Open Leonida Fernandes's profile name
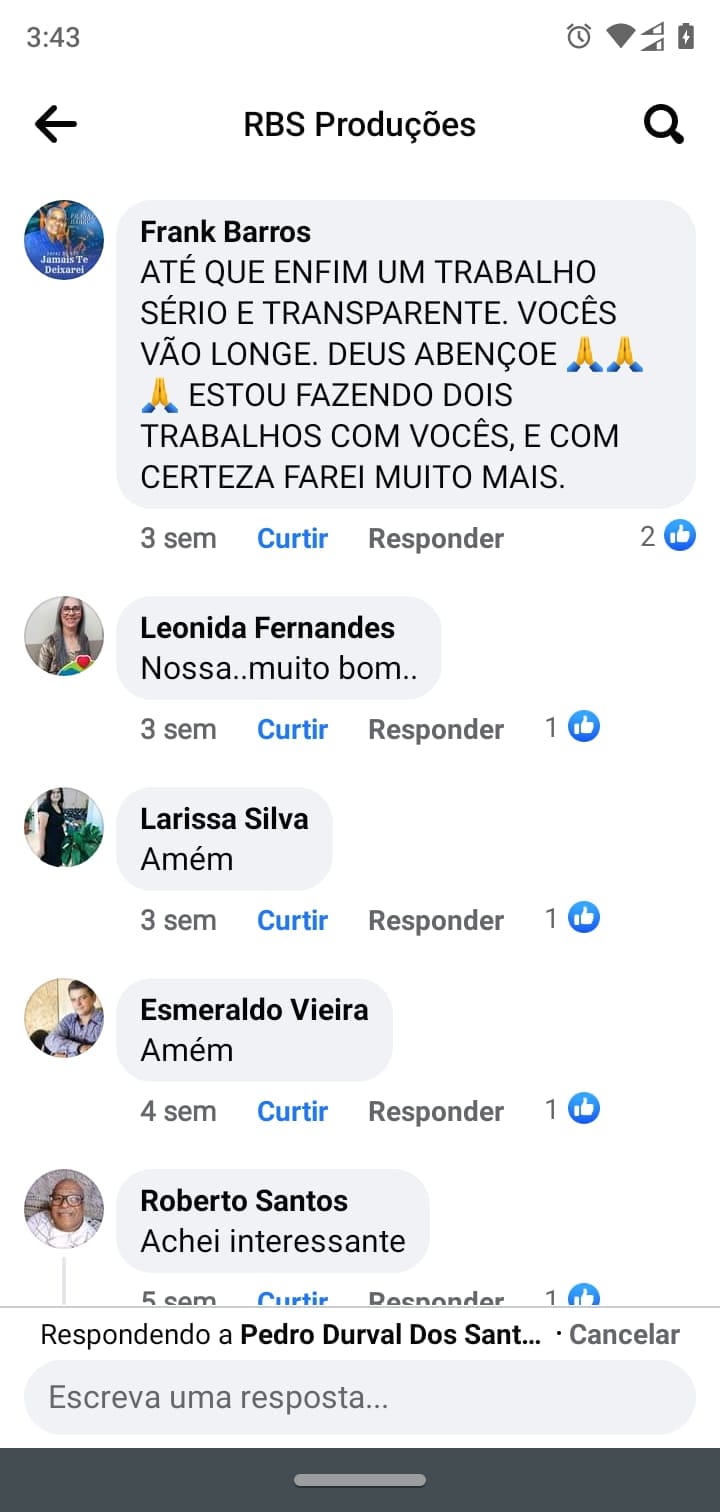Viewport: 720px width, 1512px height. (267, 628)
